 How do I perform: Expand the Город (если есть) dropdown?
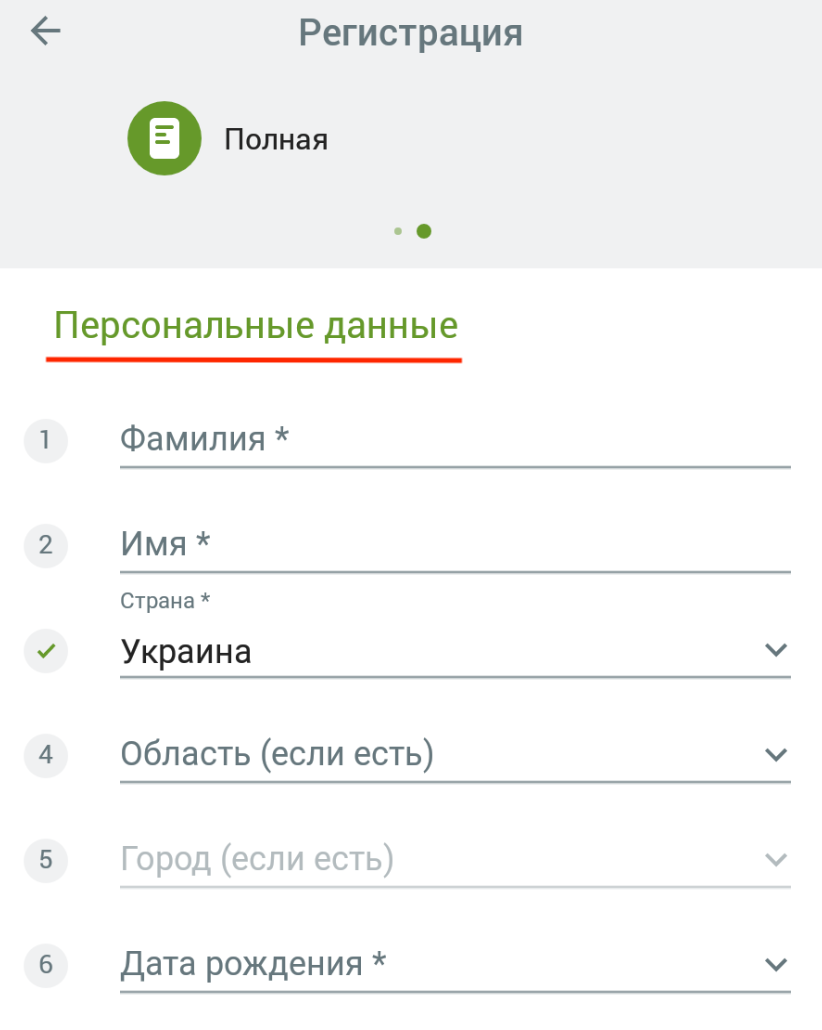pyautogui.click(x=455, y=860)
